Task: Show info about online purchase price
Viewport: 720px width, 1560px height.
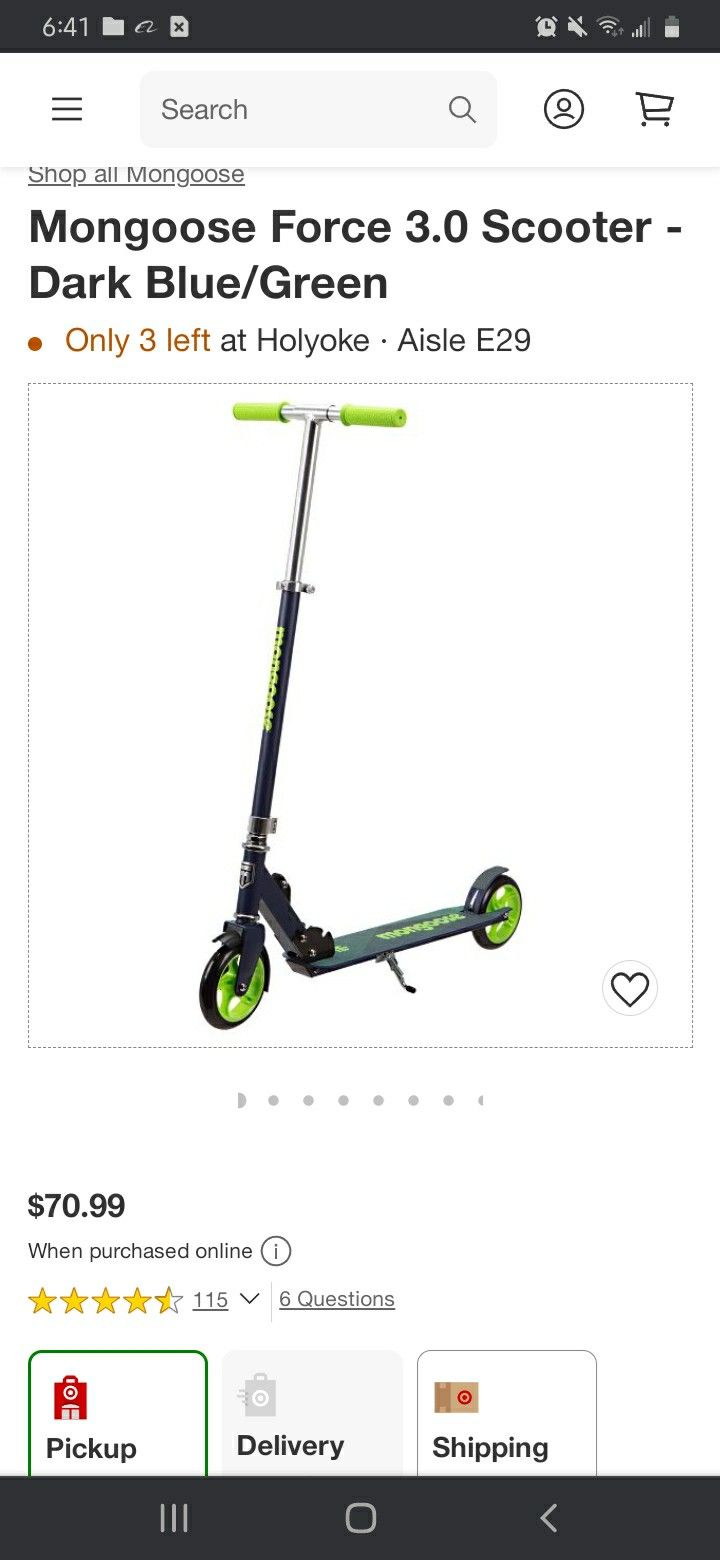Action: tap(276, 1251)
